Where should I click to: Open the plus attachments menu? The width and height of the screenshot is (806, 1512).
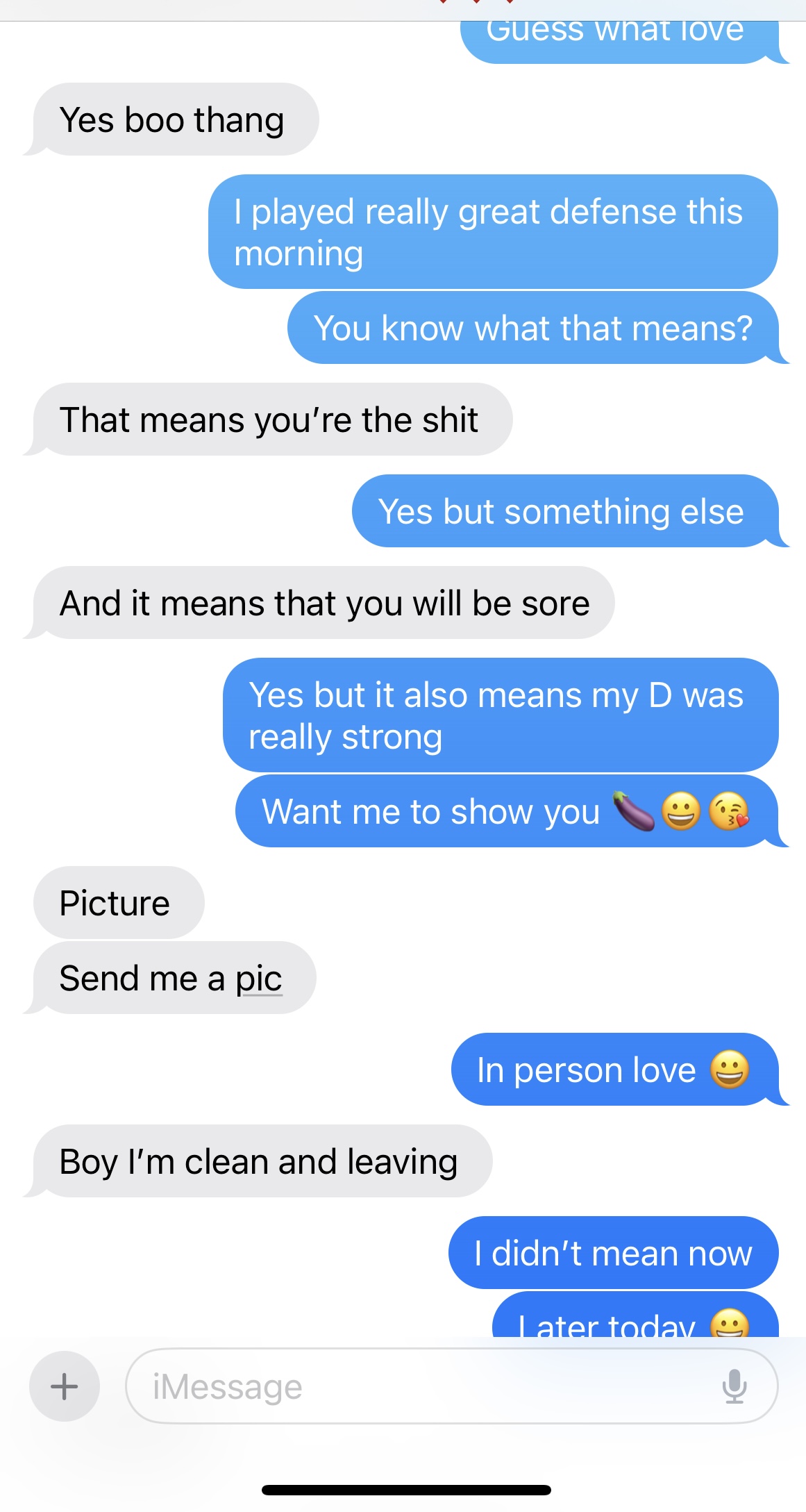coord(65,1386)
